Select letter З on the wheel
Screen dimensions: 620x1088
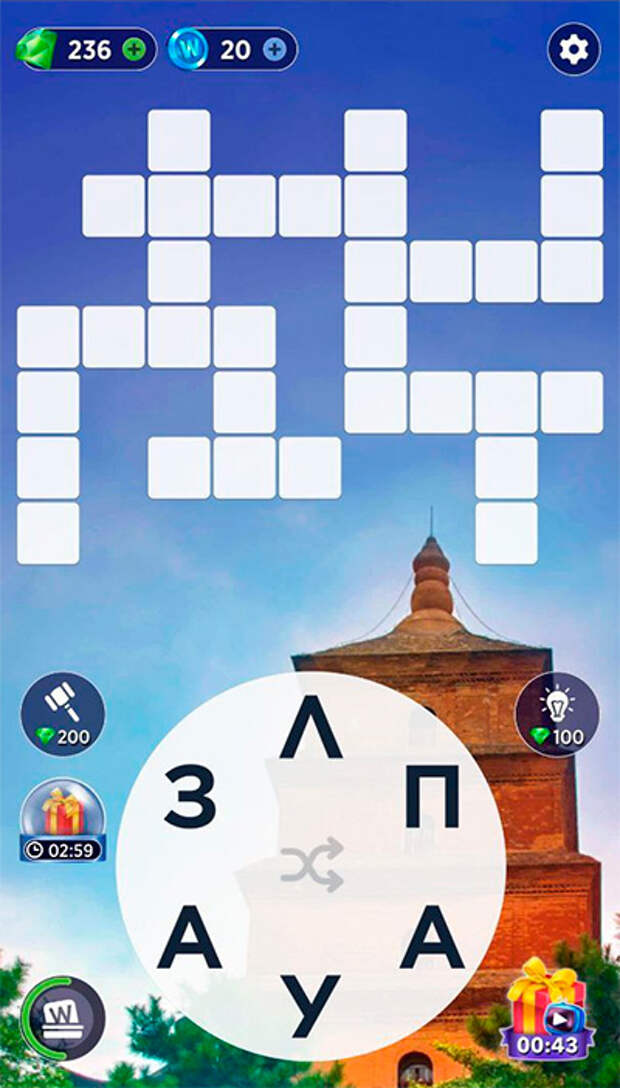pyautogui.click(x=191, y=796)
